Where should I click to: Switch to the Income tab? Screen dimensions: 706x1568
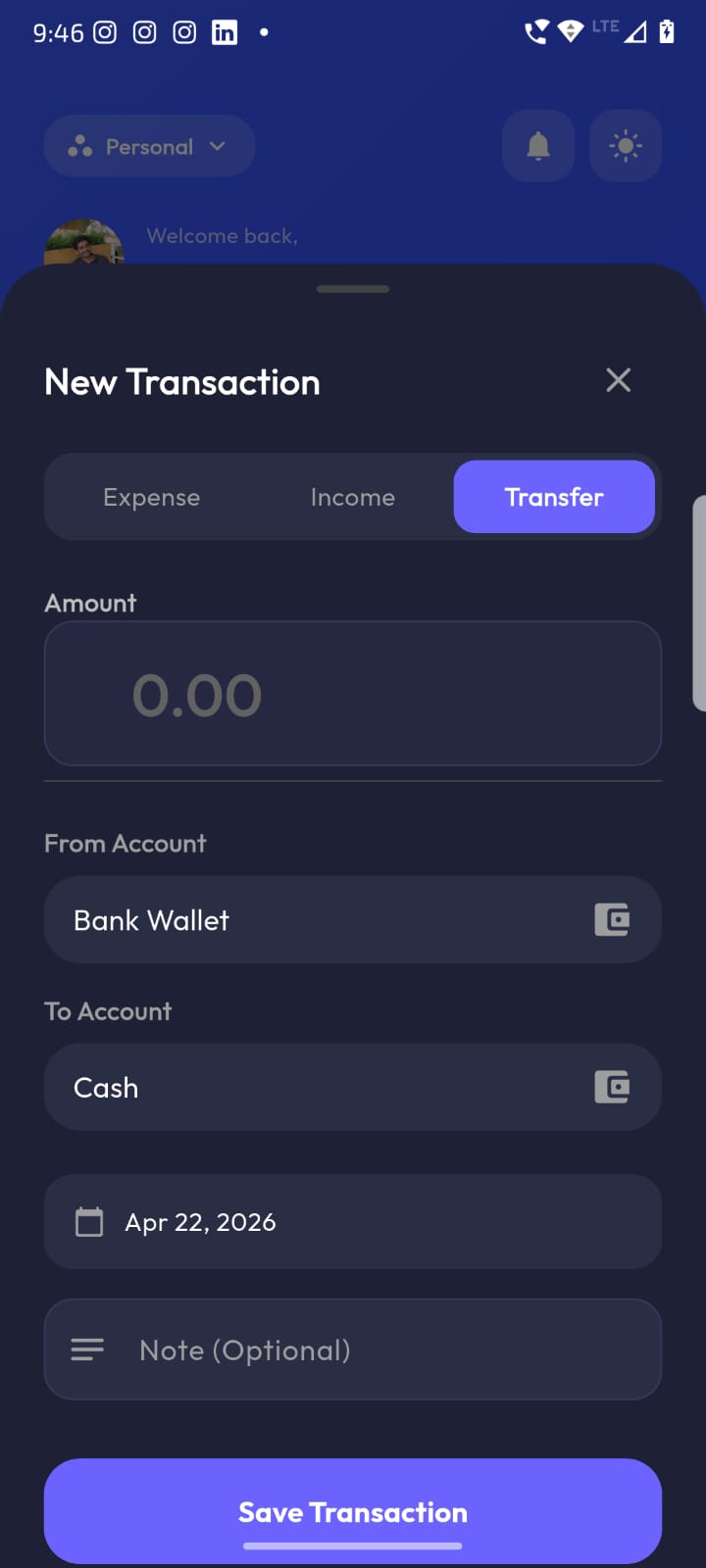pyautogui.click(x=353, y=497)
